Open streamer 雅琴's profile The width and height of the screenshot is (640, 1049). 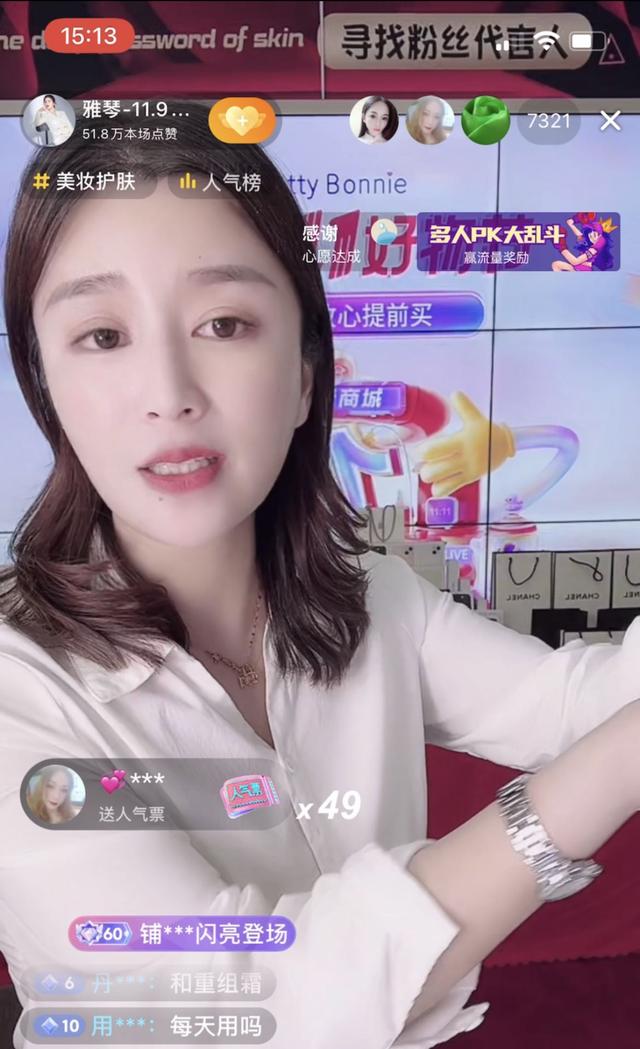click(x=48, y=121)
